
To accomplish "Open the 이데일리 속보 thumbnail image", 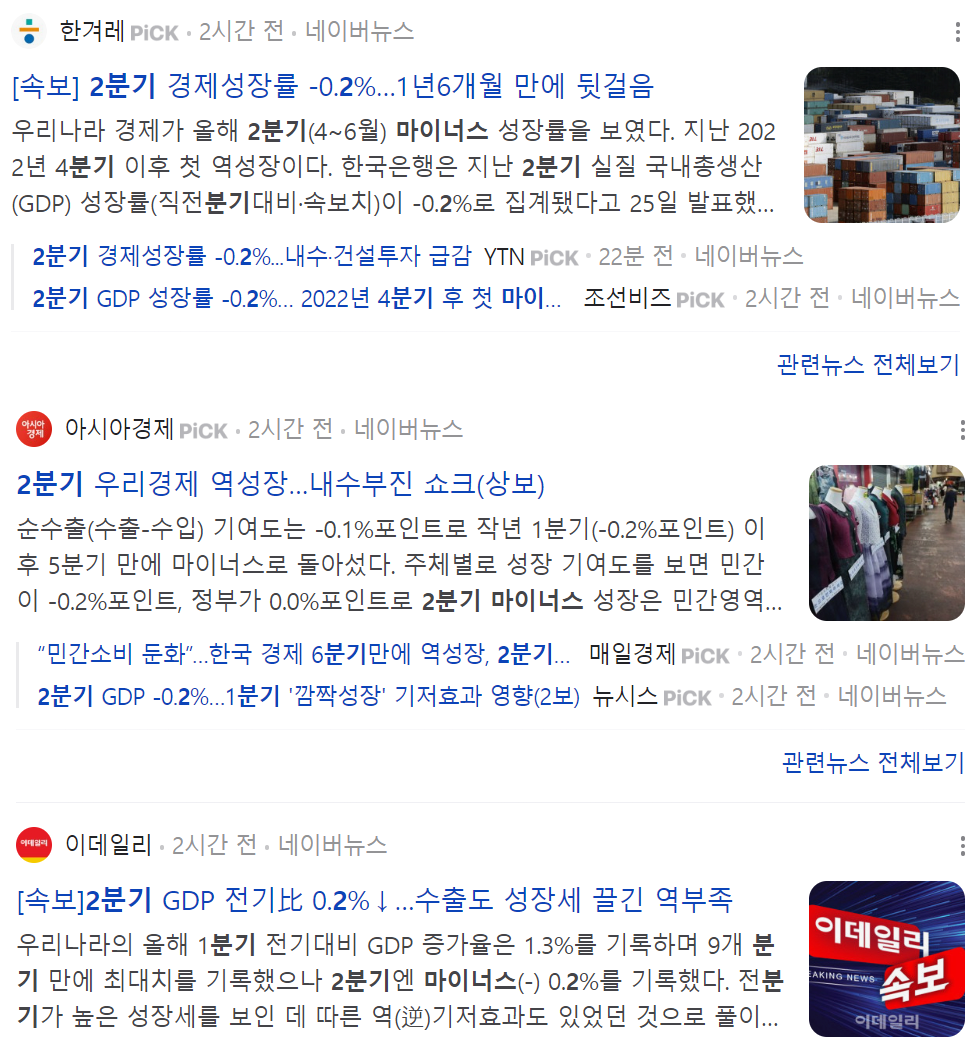I will 886,958.
